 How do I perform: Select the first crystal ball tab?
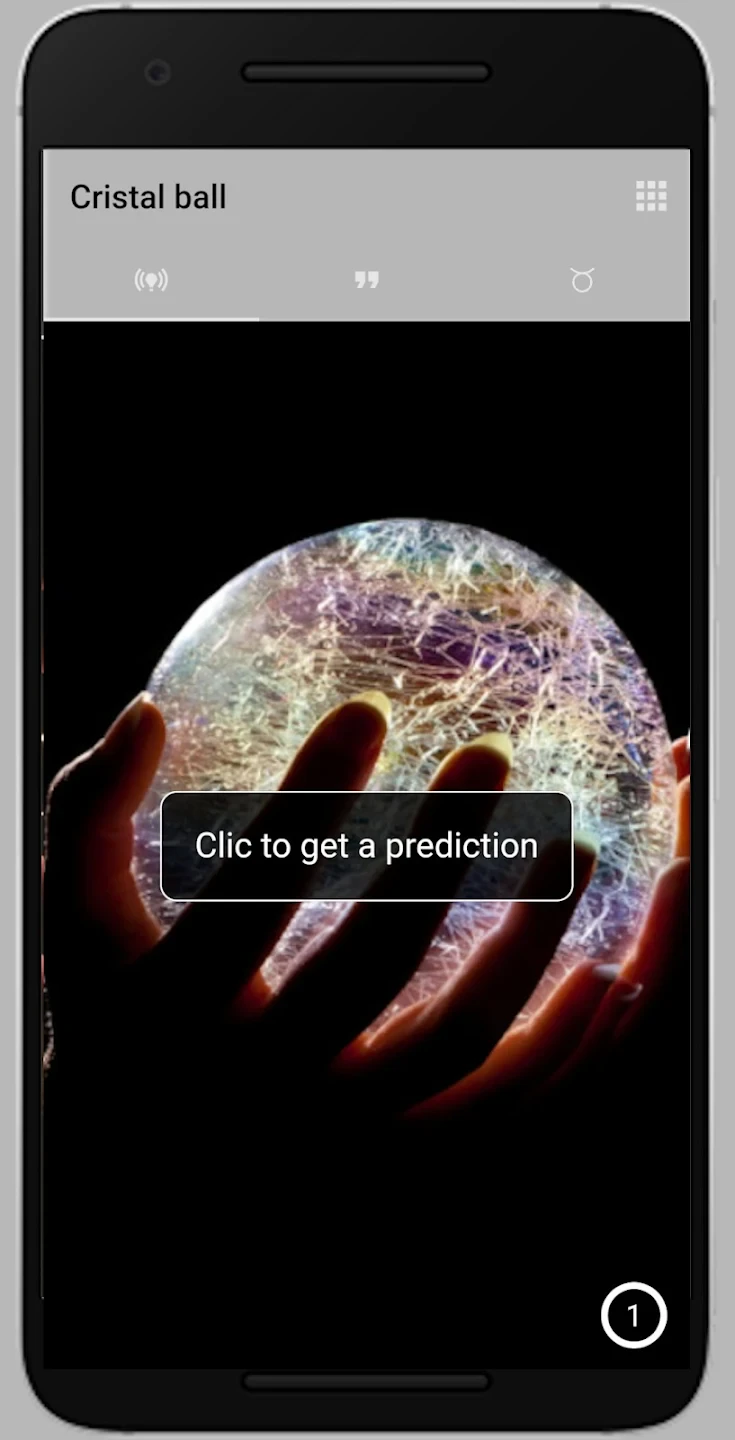(151, 280)
